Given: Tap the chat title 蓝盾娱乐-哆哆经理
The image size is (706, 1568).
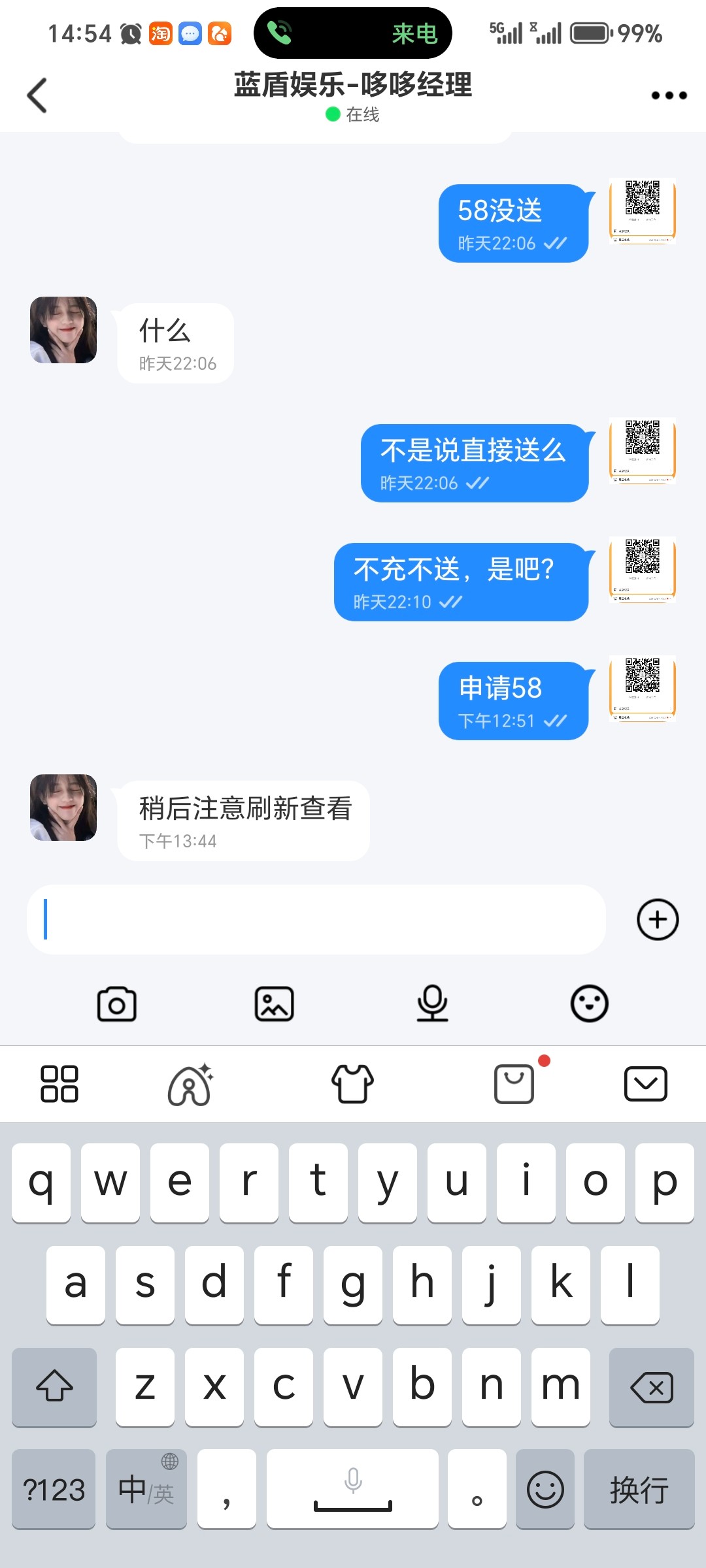Looking at the screenshot, I should click(352, 87).
